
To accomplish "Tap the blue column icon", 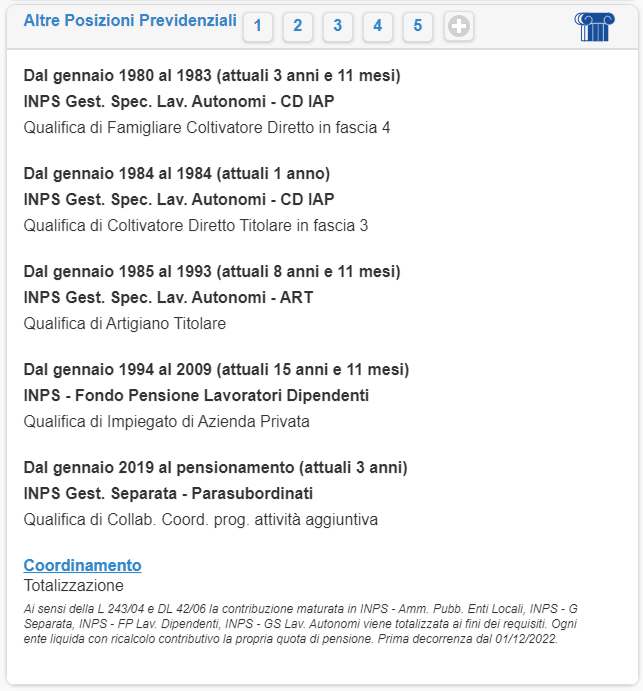I will click(595, 27).
